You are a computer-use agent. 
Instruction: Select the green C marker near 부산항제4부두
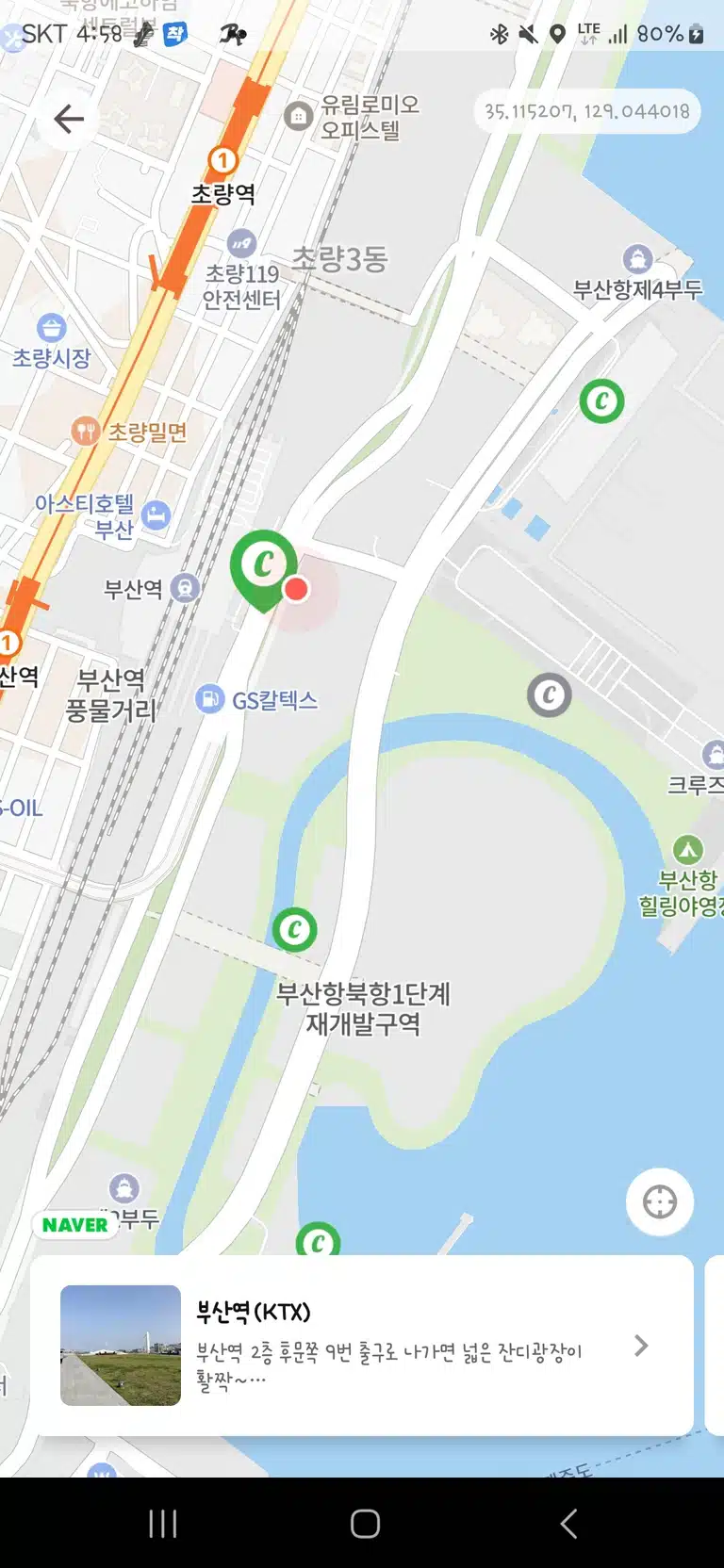[x=601, y=401]
